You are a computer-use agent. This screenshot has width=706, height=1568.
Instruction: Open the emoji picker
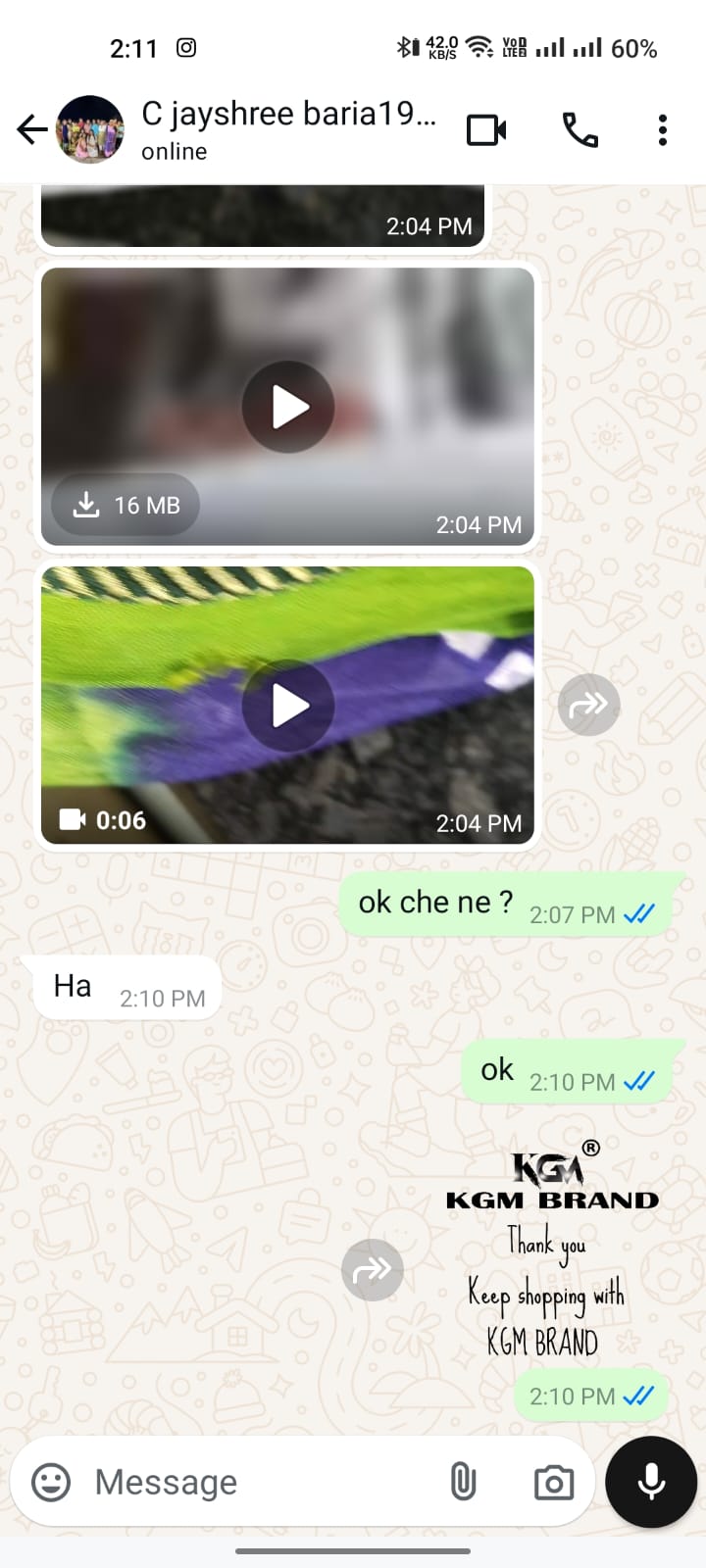tap(51, 1482)
